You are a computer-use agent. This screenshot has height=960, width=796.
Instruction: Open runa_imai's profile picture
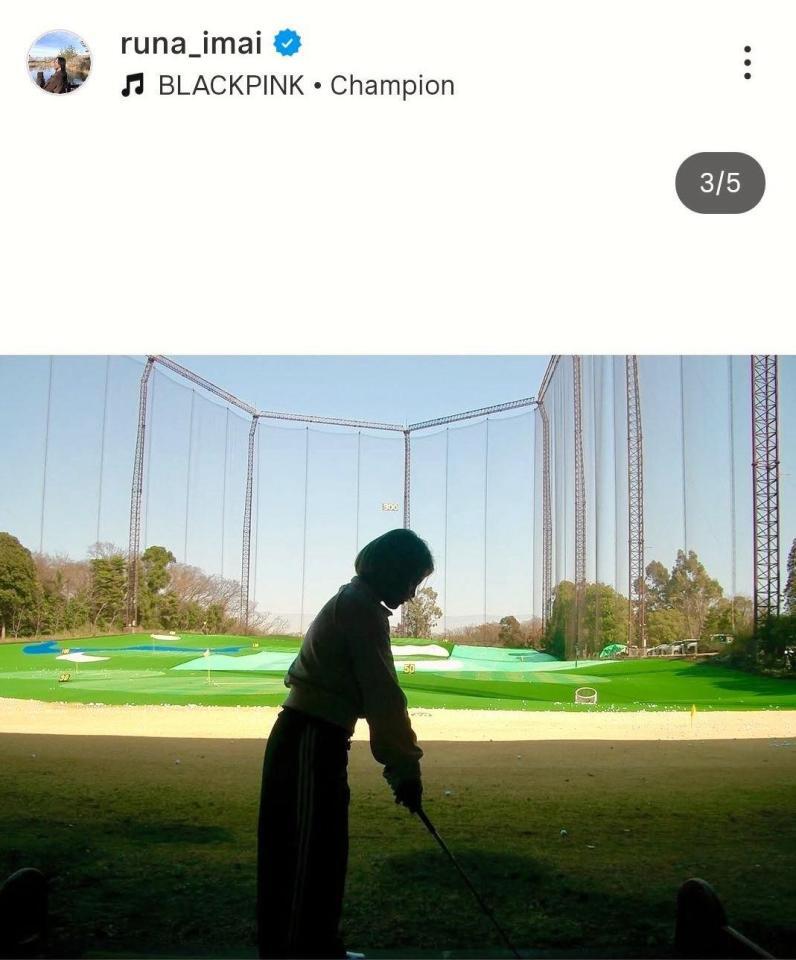59,62
